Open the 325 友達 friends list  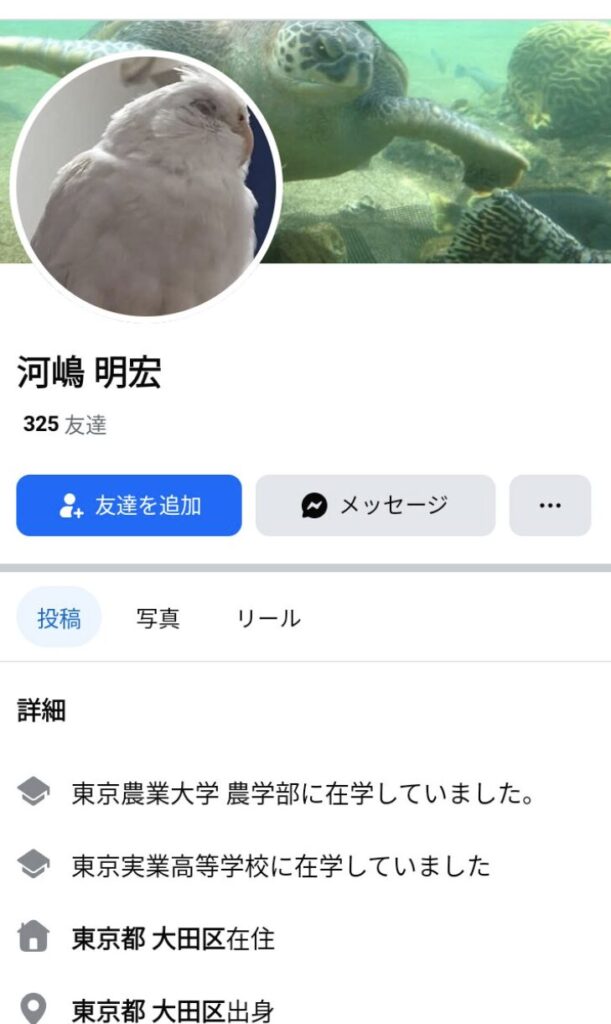(x=65, y=424)
